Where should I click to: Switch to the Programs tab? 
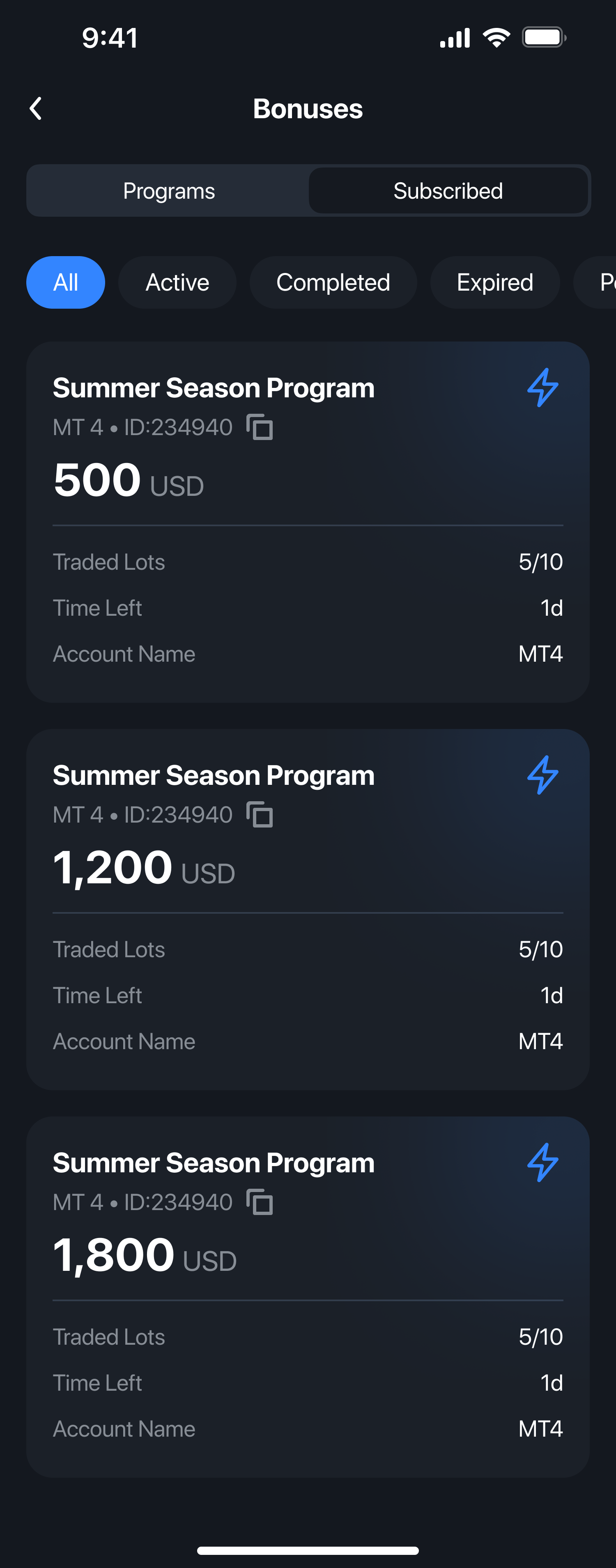[x=169, y=190]
